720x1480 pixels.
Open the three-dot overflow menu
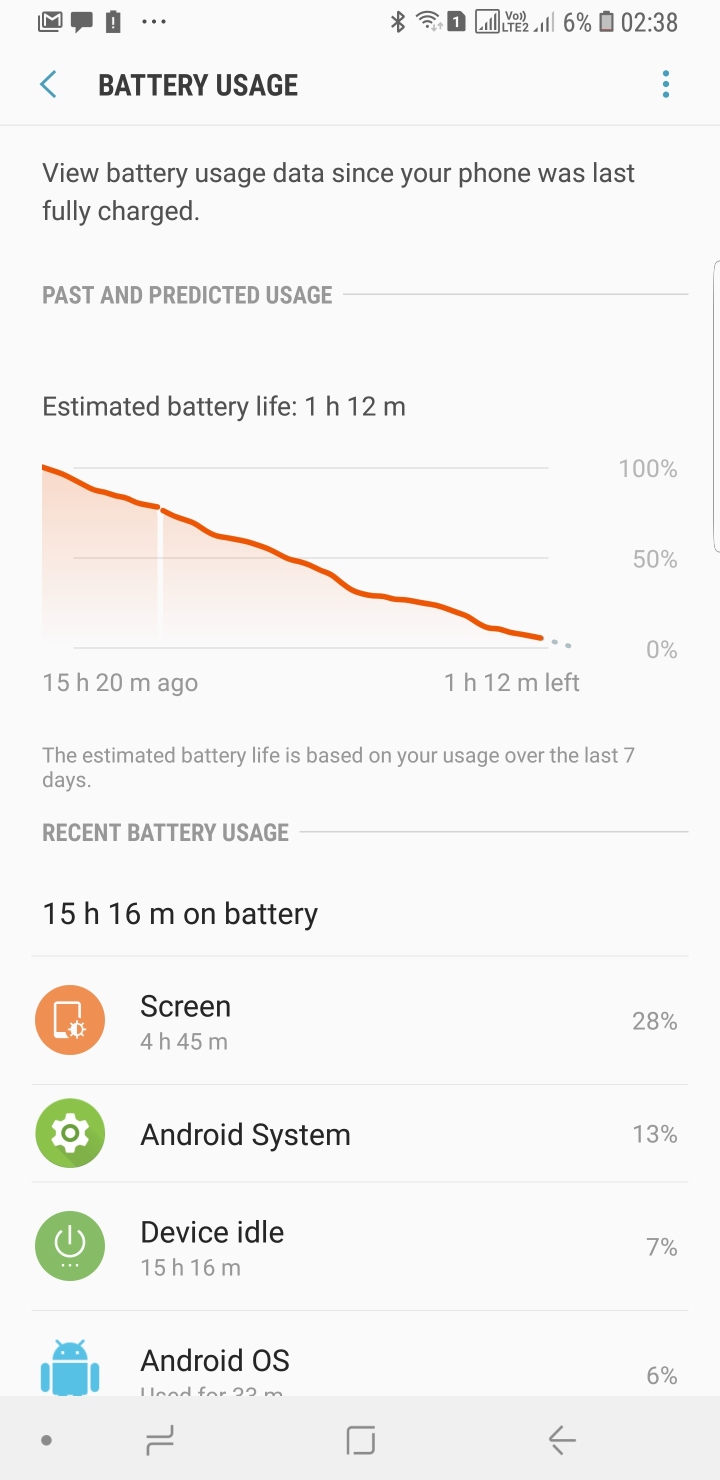click(665, 85)
